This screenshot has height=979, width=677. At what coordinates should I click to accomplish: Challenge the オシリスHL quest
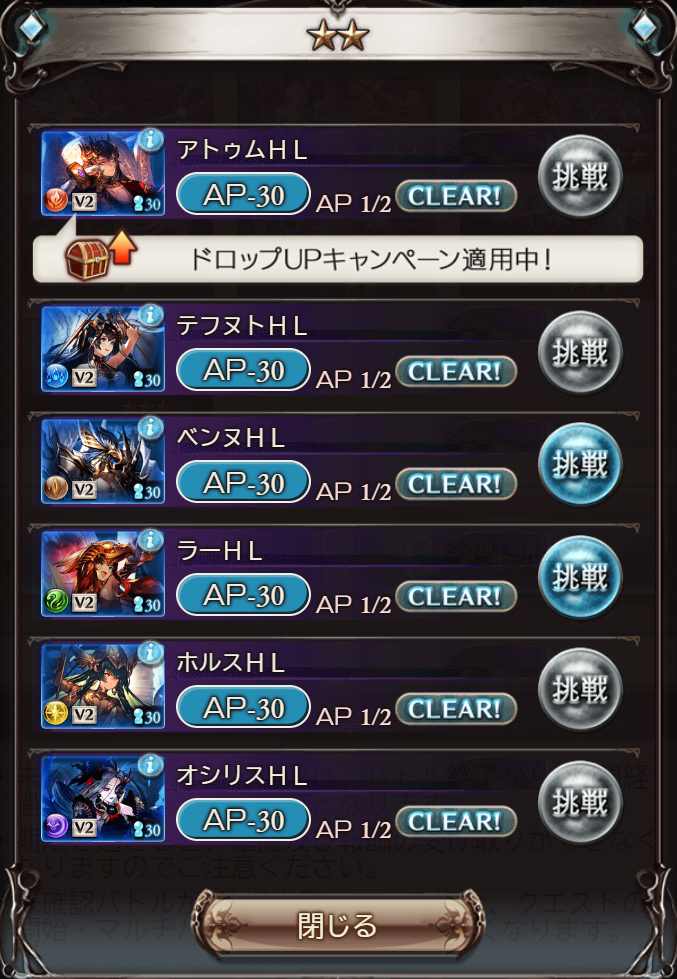[x=580, y=803]
